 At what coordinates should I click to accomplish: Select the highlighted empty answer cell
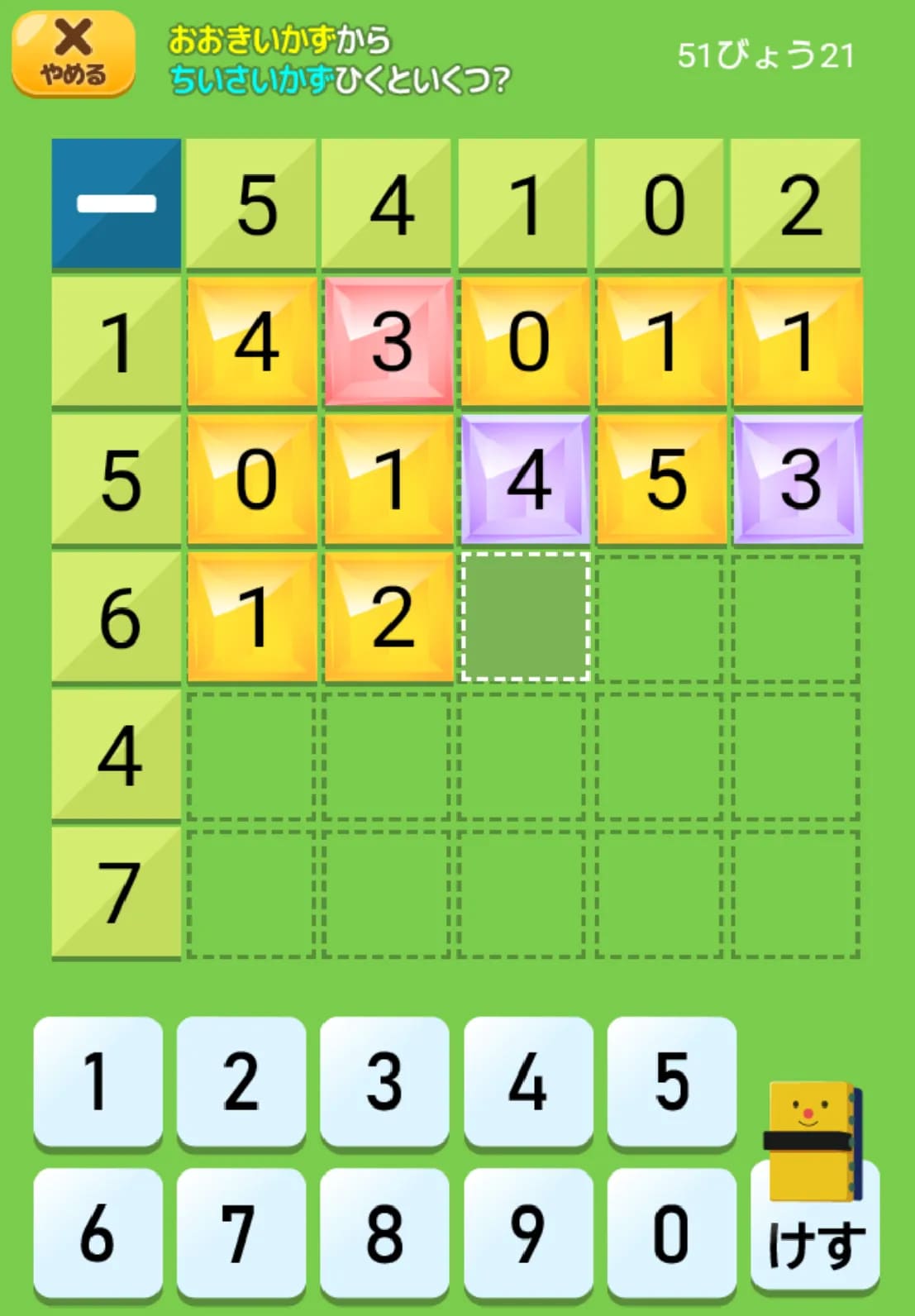click(x=525, y=617)
